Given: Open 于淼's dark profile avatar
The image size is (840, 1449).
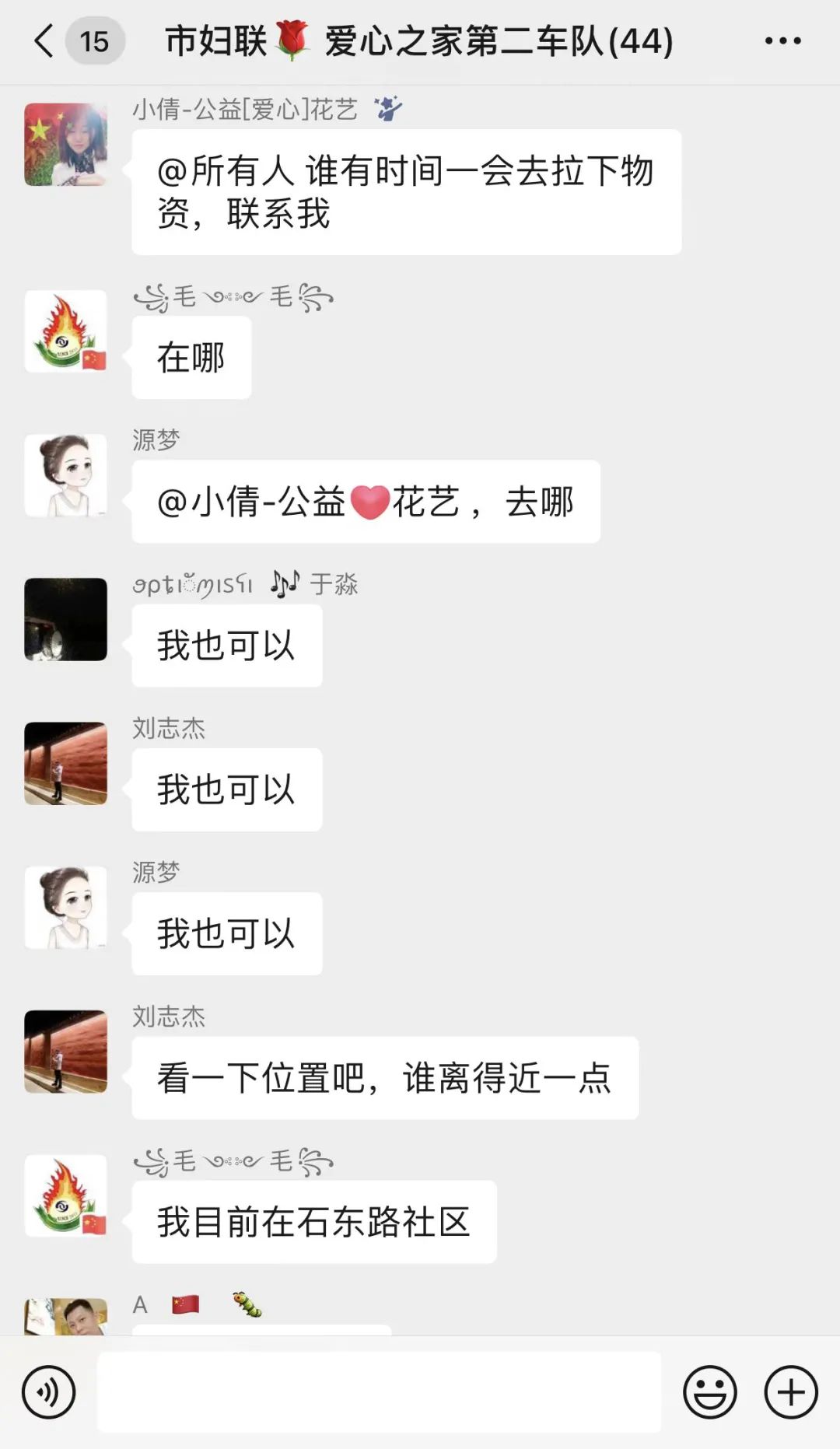Looking at the screenshot, I should (x=66, y=619).
